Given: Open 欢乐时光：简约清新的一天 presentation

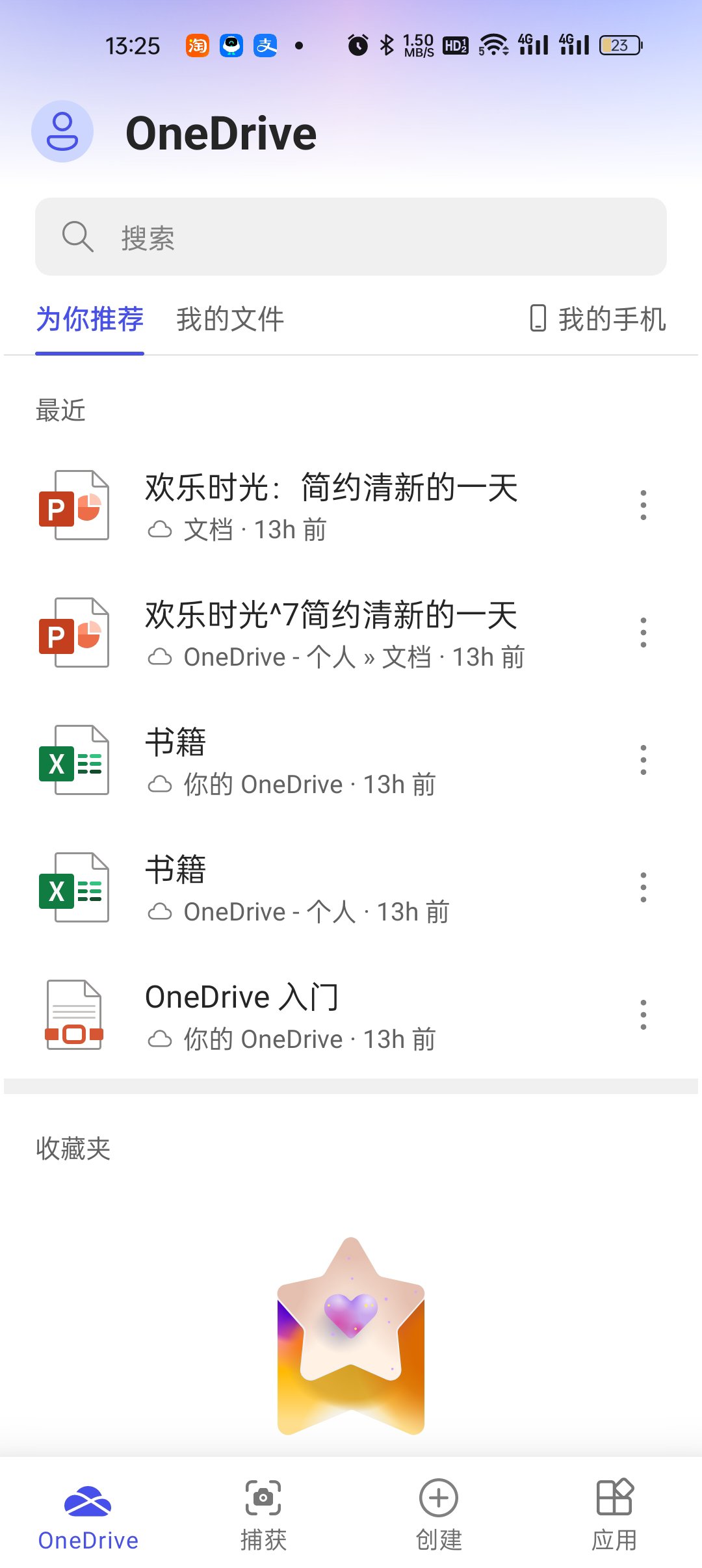Looking at the screenshot, I should (331, 506).
